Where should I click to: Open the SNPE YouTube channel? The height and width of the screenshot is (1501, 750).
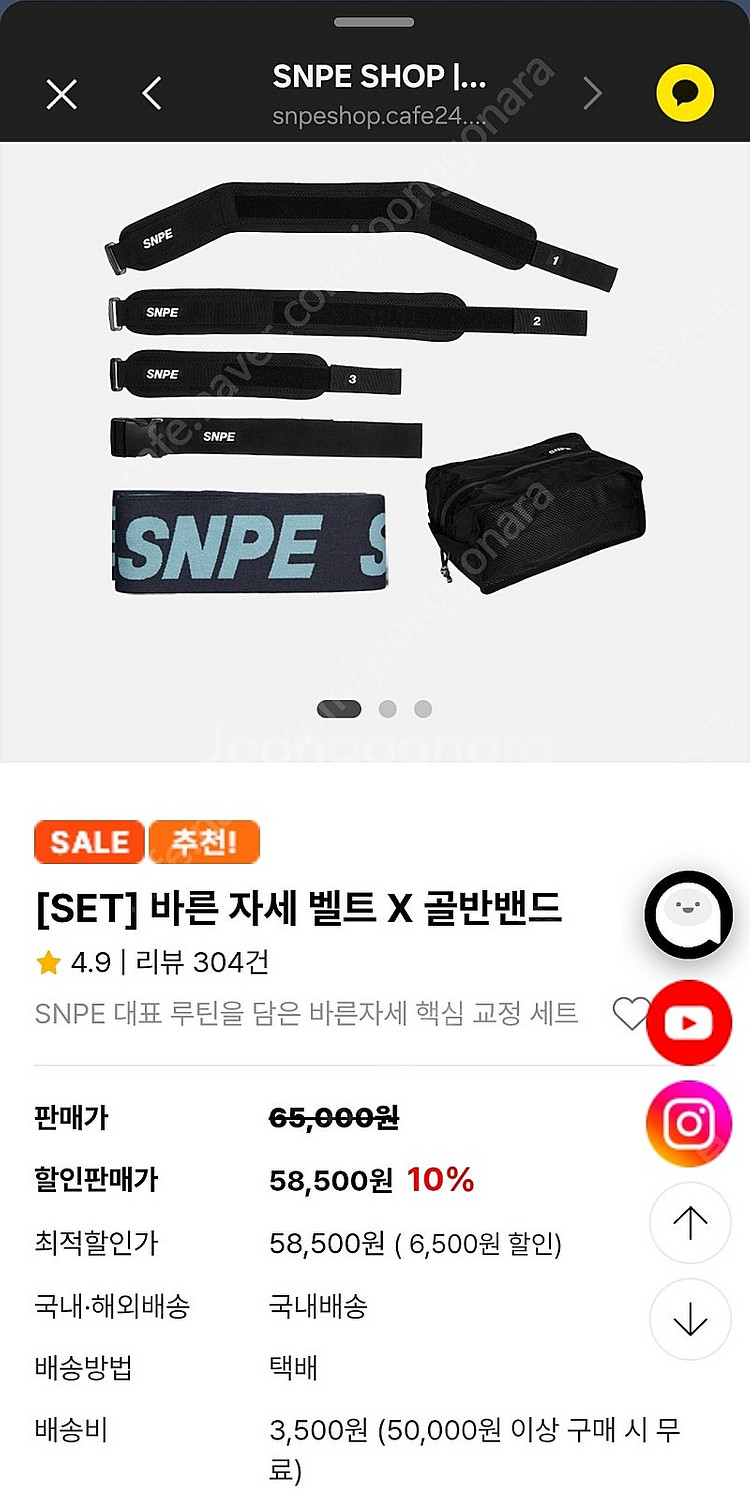point(689,1022)
